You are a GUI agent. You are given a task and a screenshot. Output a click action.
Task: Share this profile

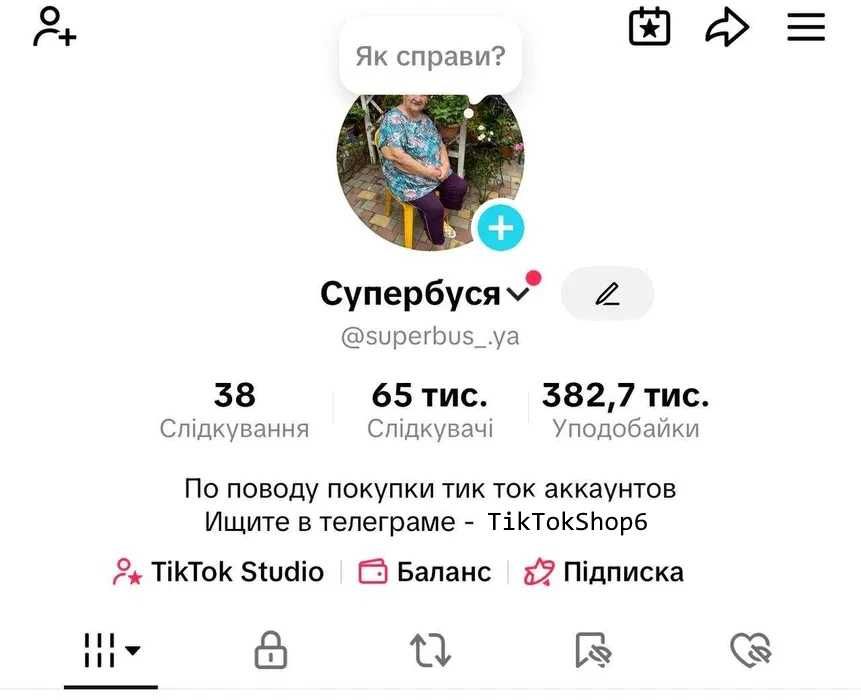[727, 28]
